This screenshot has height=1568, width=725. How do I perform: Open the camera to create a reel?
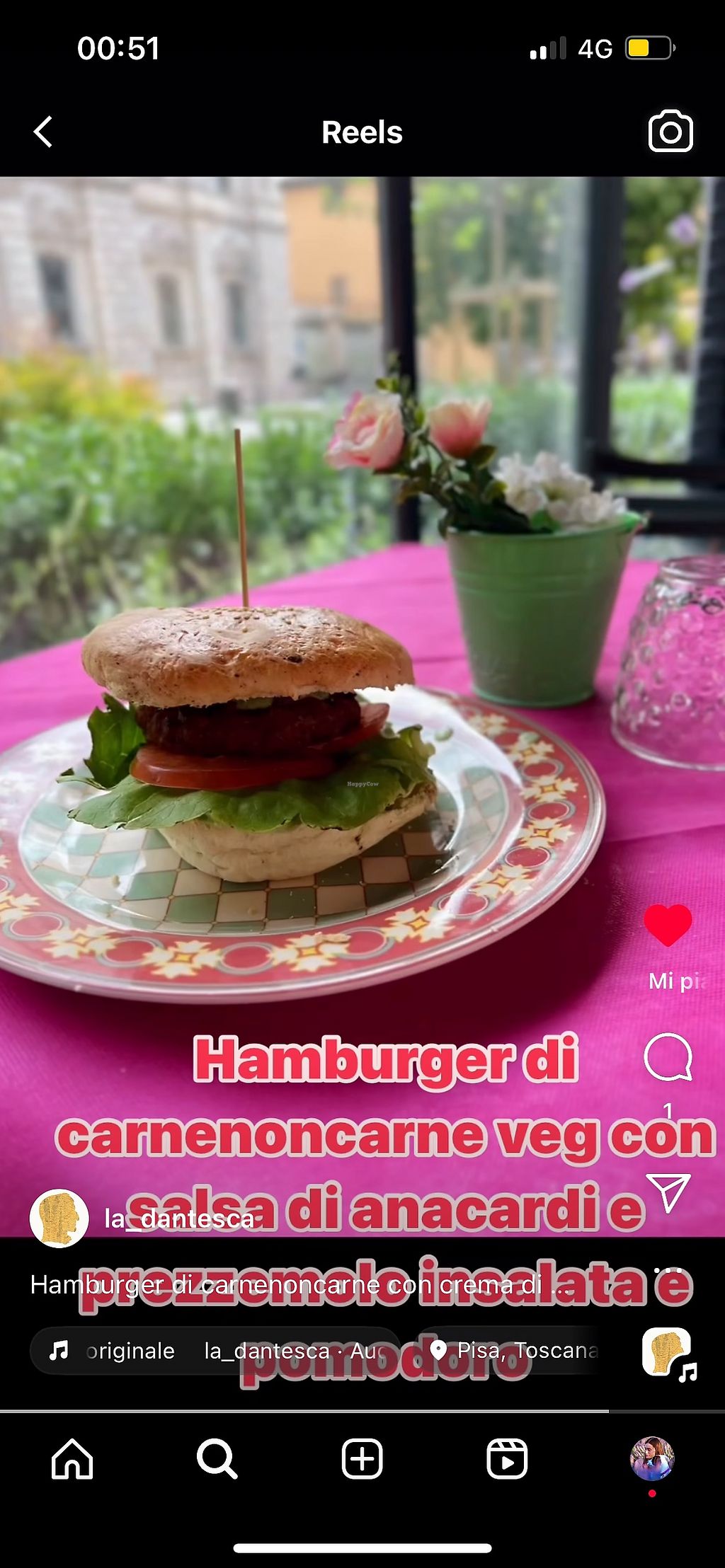(670, 132)
